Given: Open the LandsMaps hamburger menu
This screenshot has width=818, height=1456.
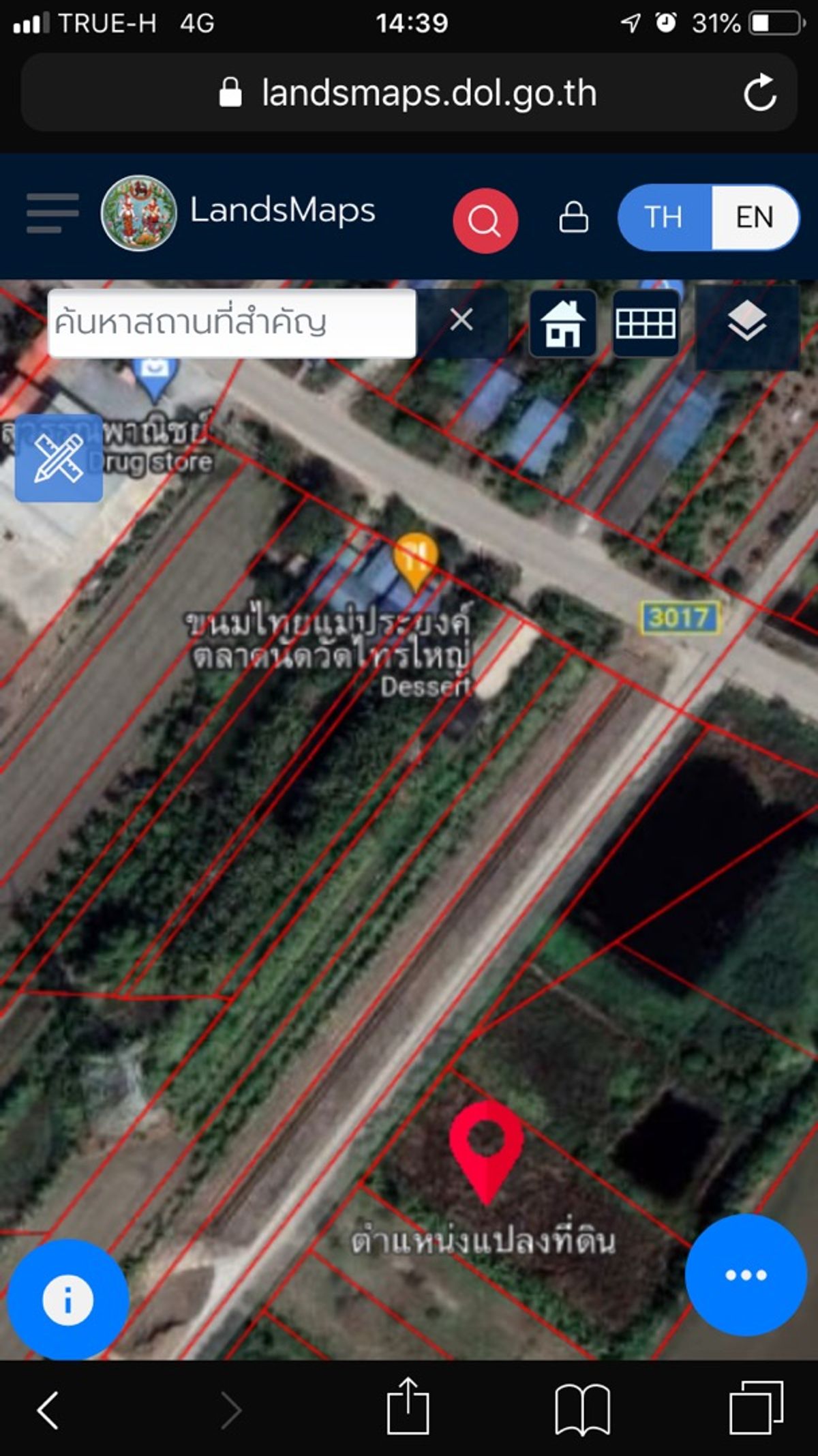Looking at the screenshot, I should point(52,213).
